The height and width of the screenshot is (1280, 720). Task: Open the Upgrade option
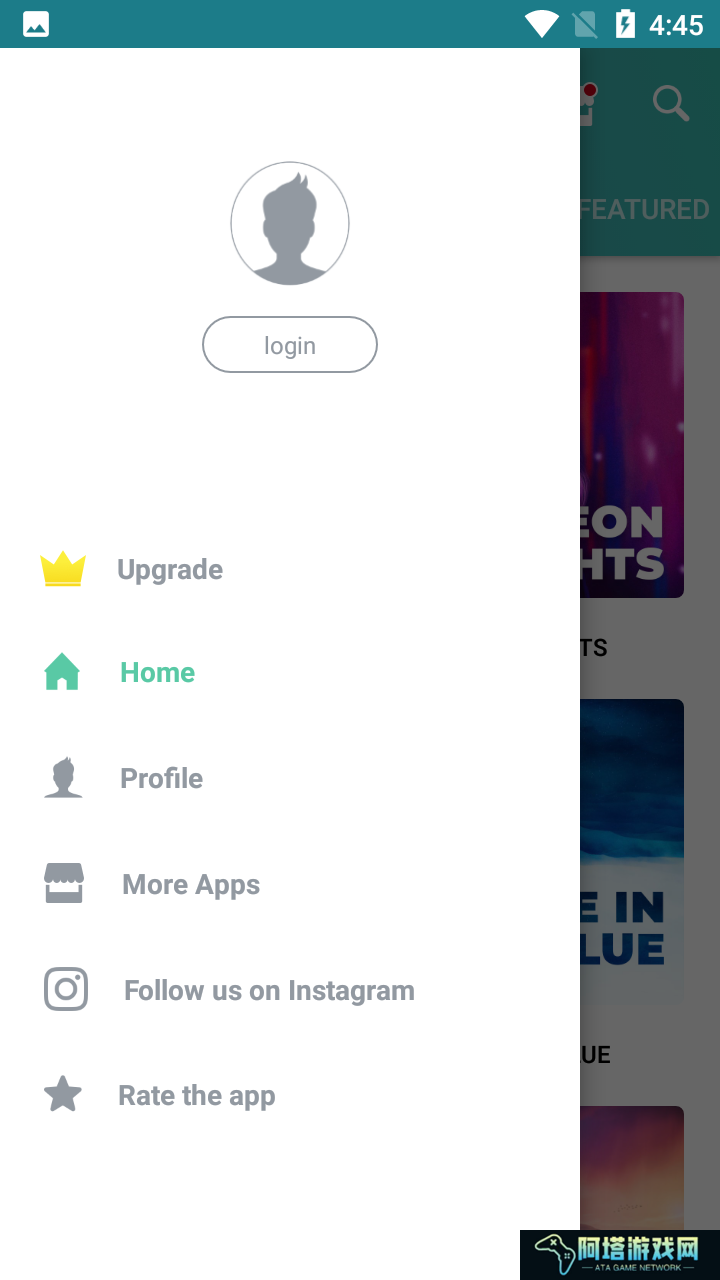pyautogui.click(x=169, y=569)
